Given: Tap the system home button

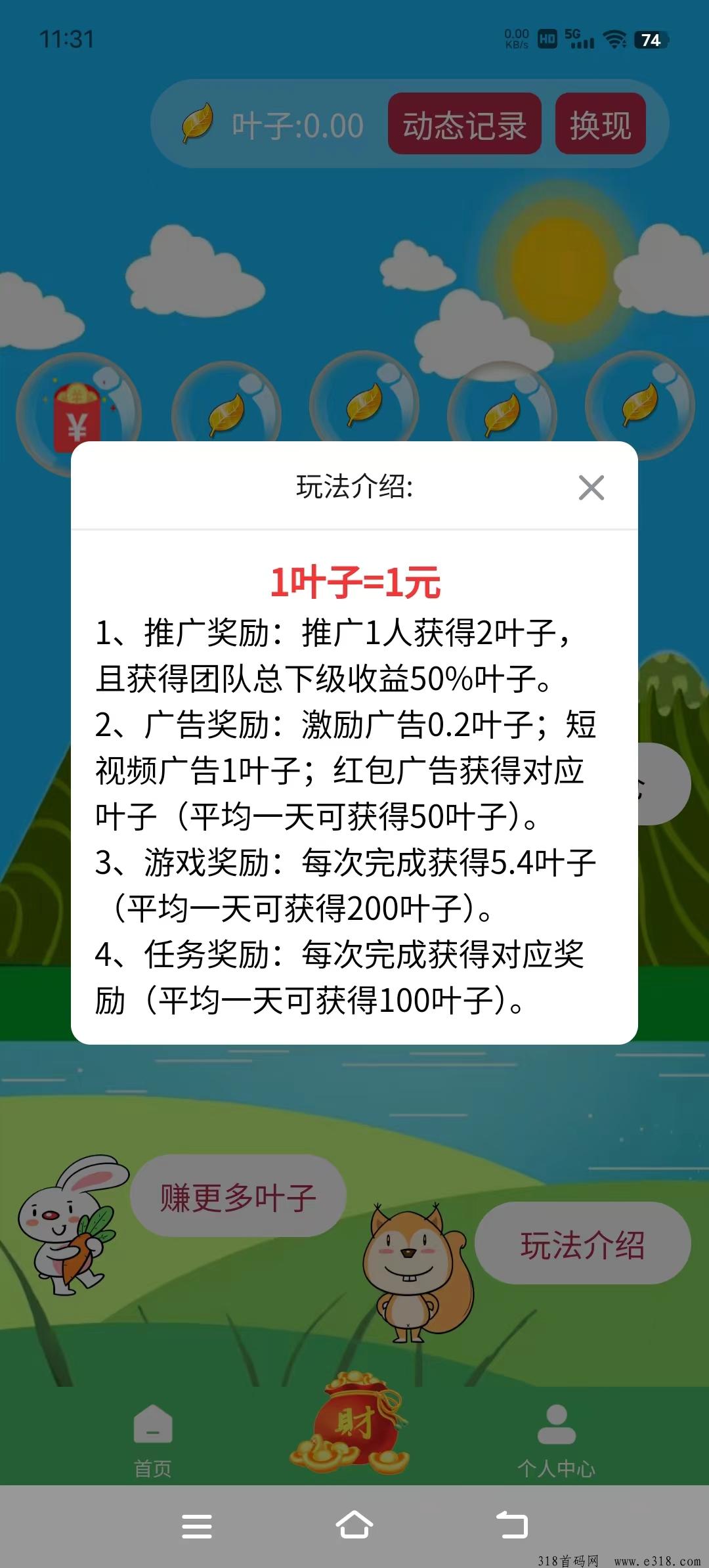Looking at the screenshot, I should click(354, 1525).
